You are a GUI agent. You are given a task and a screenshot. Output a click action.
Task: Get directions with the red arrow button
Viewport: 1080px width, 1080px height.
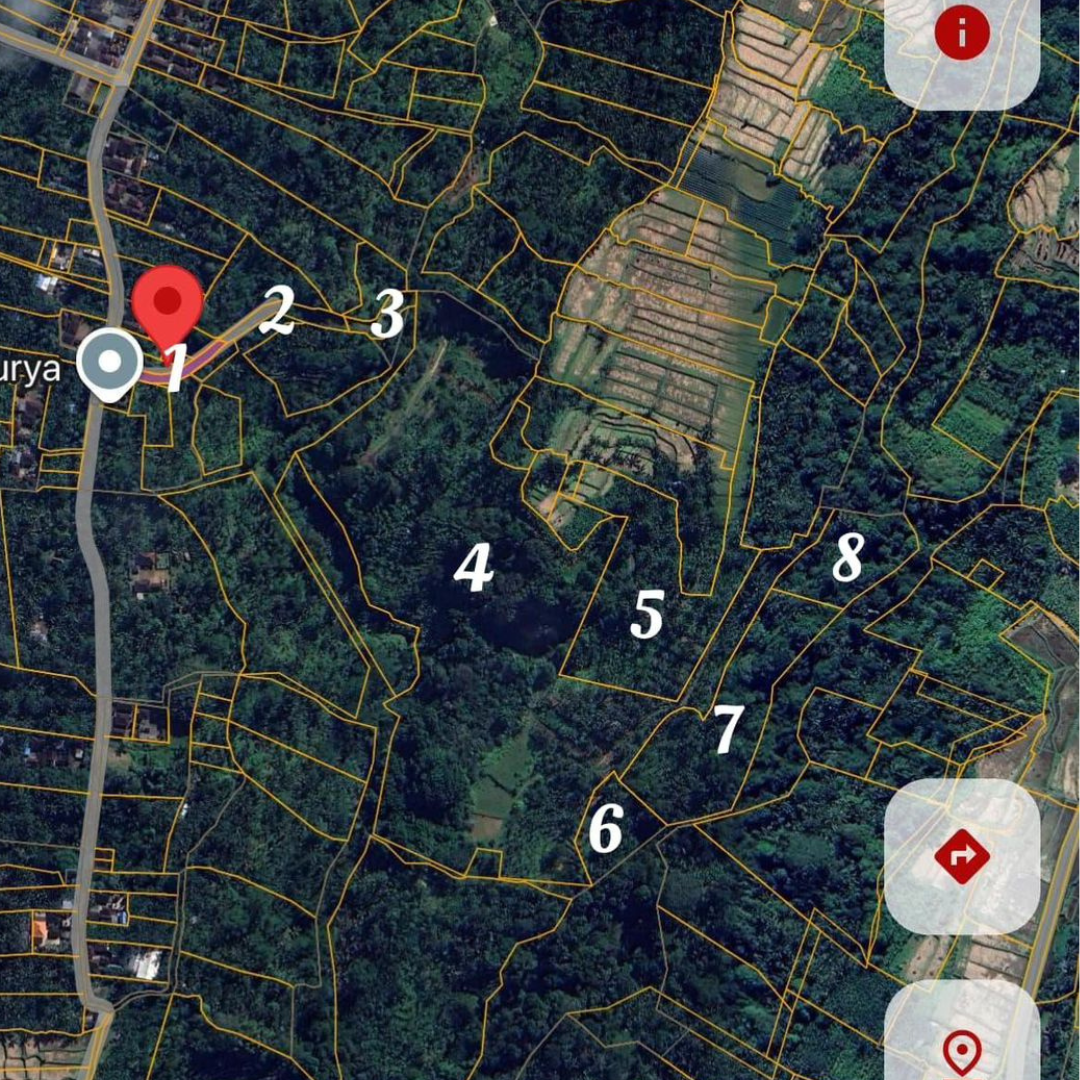pos(962,856)
